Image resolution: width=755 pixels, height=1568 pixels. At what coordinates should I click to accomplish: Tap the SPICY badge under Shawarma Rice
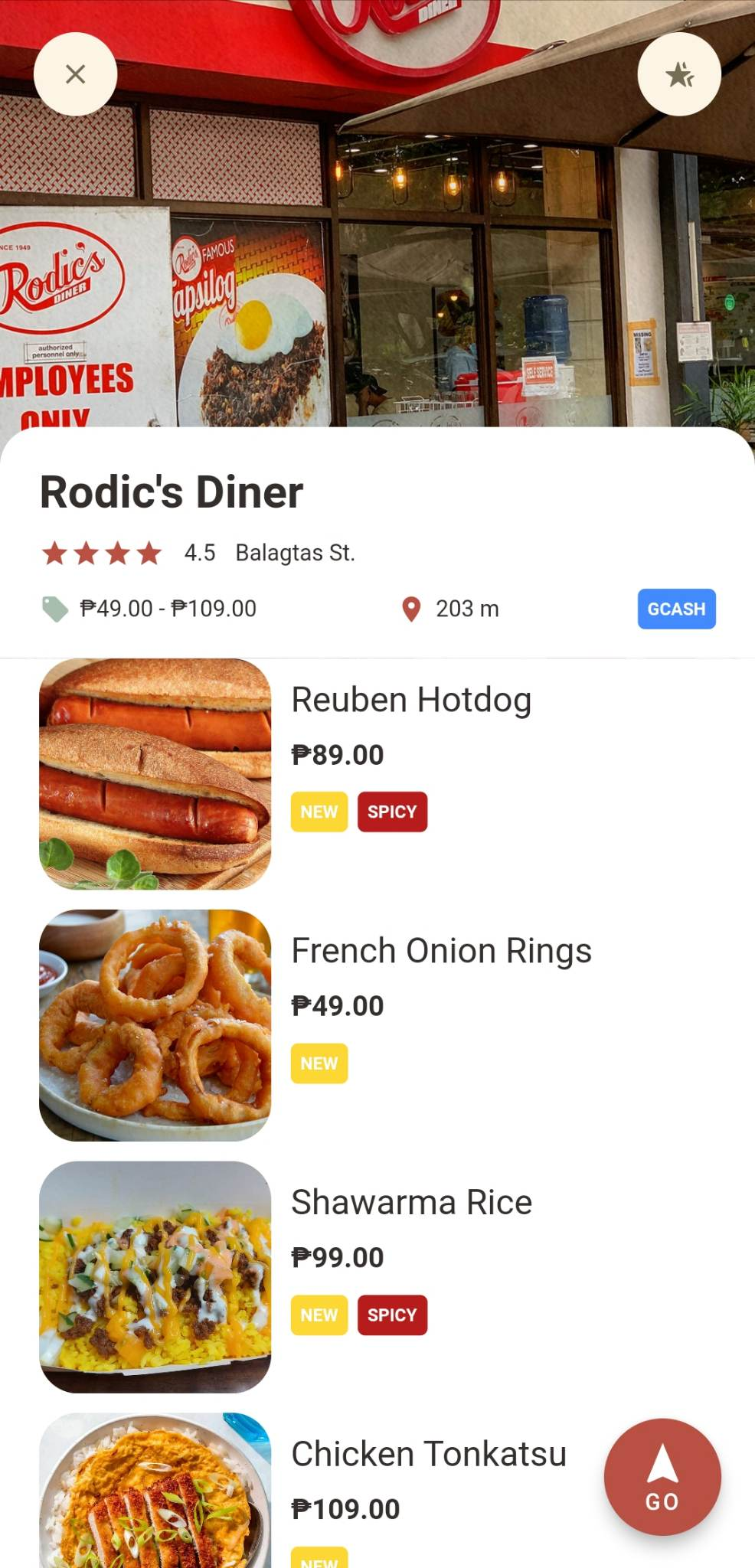point(392,1315)
